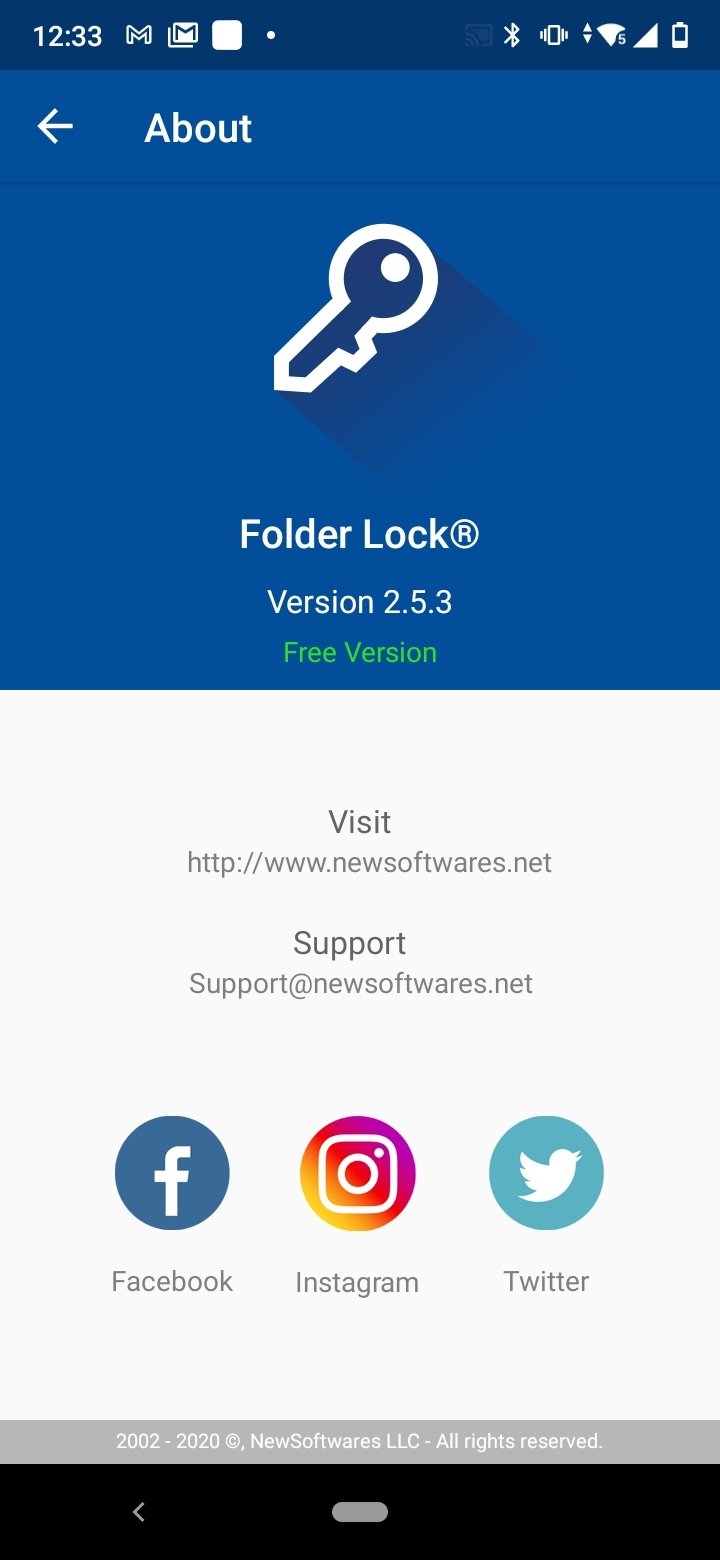Viewport: 720px width, 1560px height.
Task: Tap the home pill in navigation bar
Action: point(360,1512)
